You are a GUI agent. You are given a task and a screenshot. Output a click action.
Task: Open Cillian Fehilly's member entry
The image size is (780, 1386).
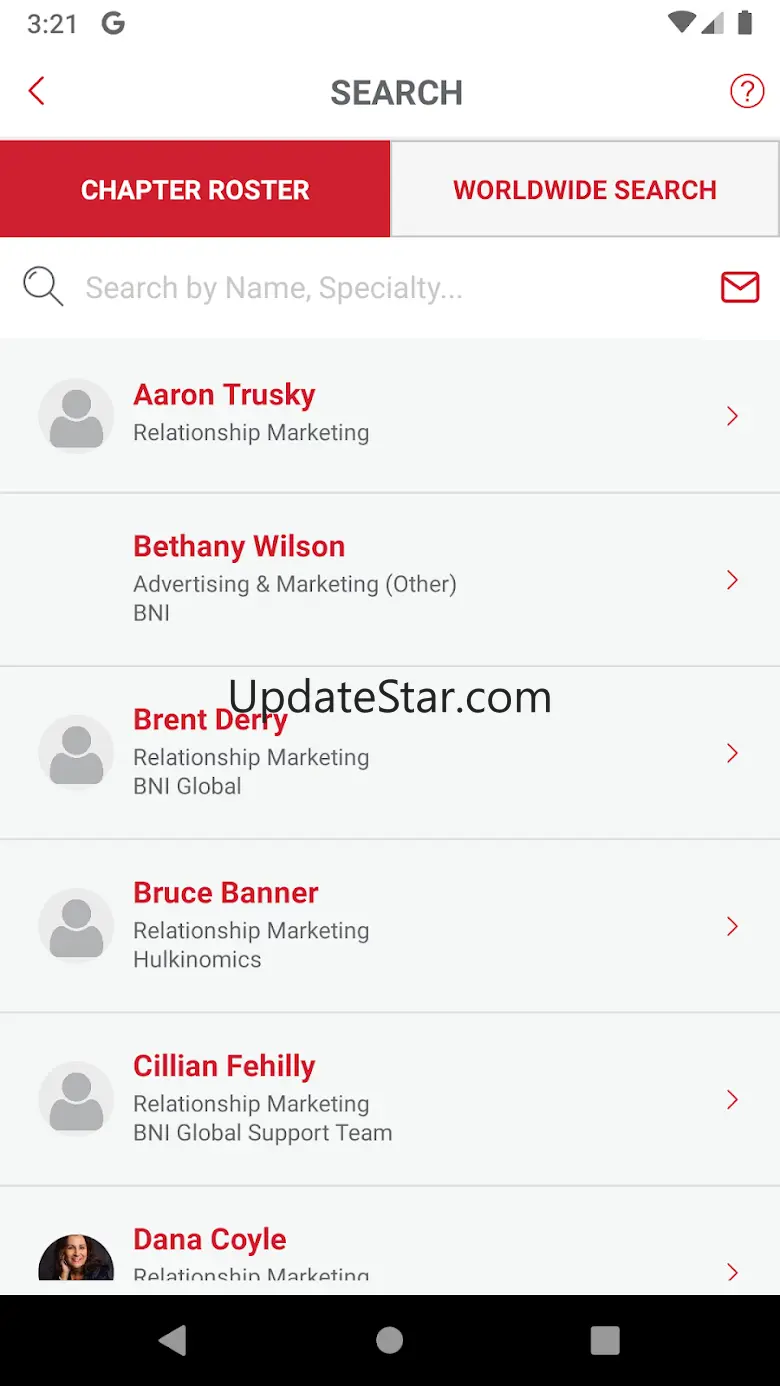[x=390, y=1099]
